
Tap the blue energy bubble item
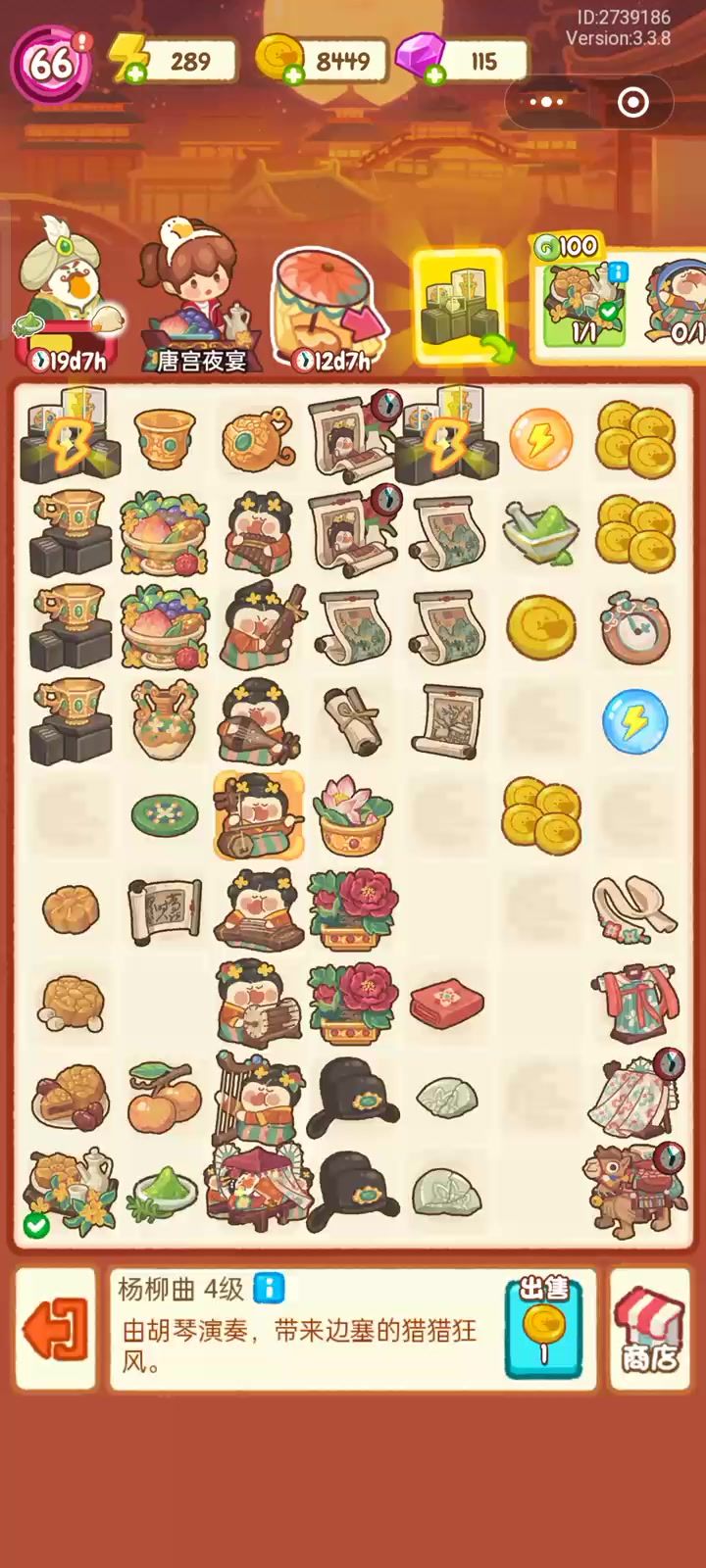pos(634,722)
